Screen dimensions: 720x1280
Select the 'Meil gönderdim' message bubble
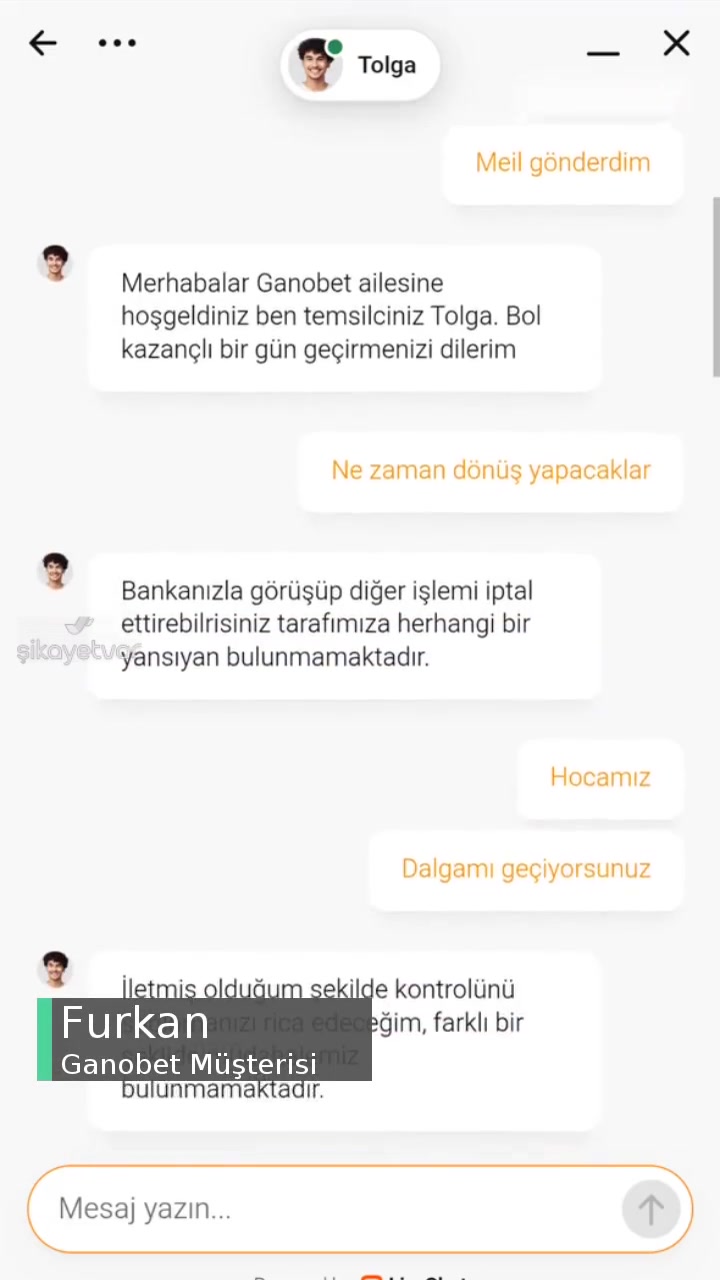(x=563, y=162)
